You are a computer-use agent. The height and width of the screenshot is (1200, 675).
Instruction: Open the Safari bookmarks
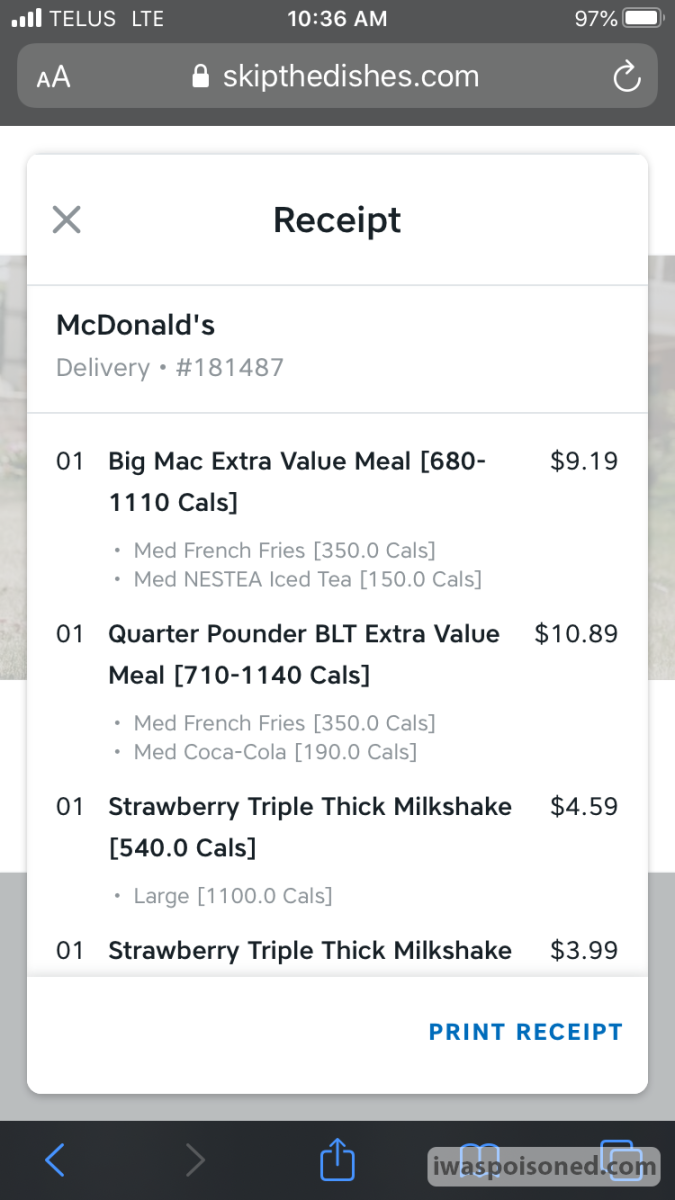[x=479, y=1160]
